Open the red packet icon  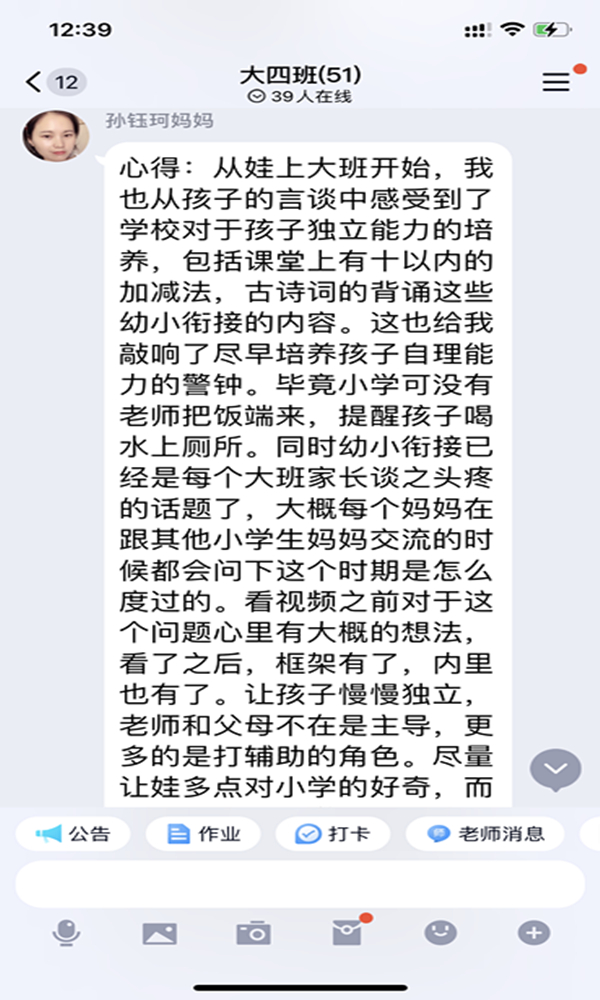tap(347, 934)
